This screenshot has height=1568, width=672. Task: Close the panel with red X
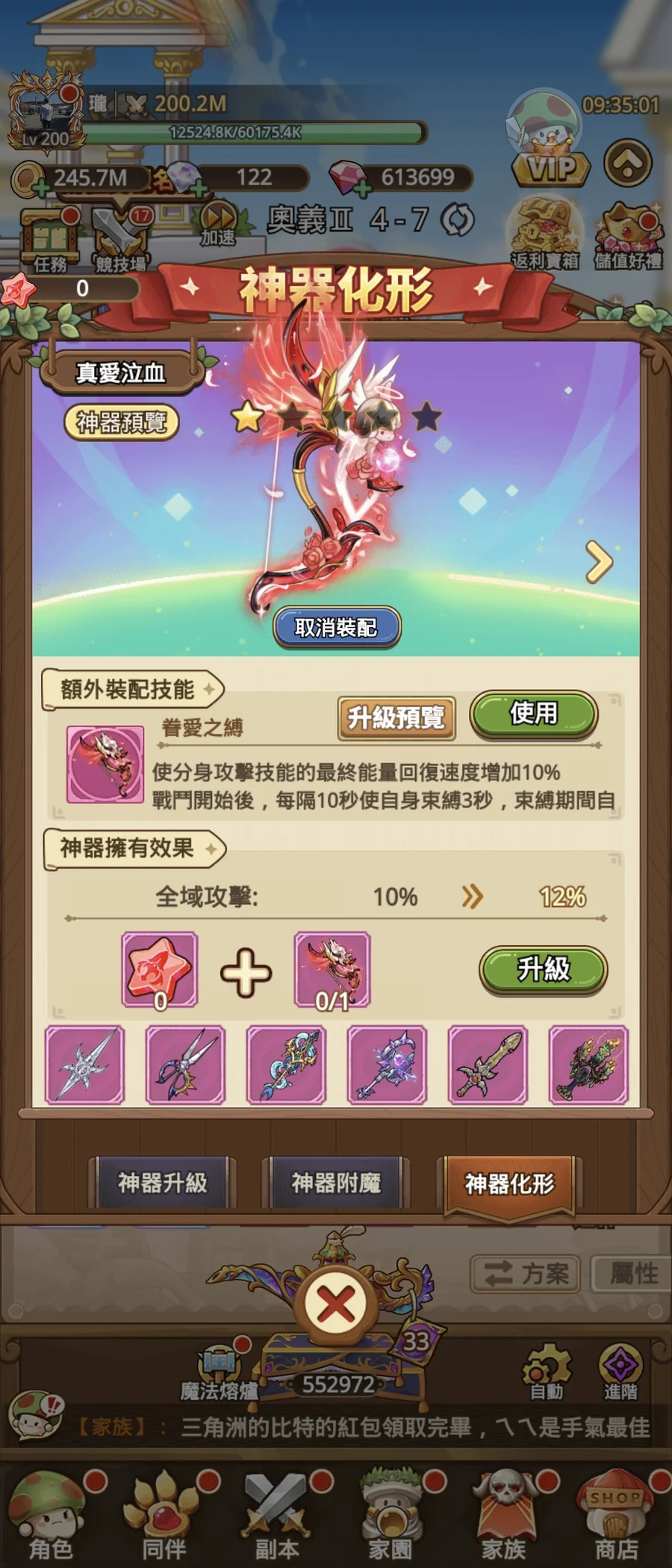336,1305
